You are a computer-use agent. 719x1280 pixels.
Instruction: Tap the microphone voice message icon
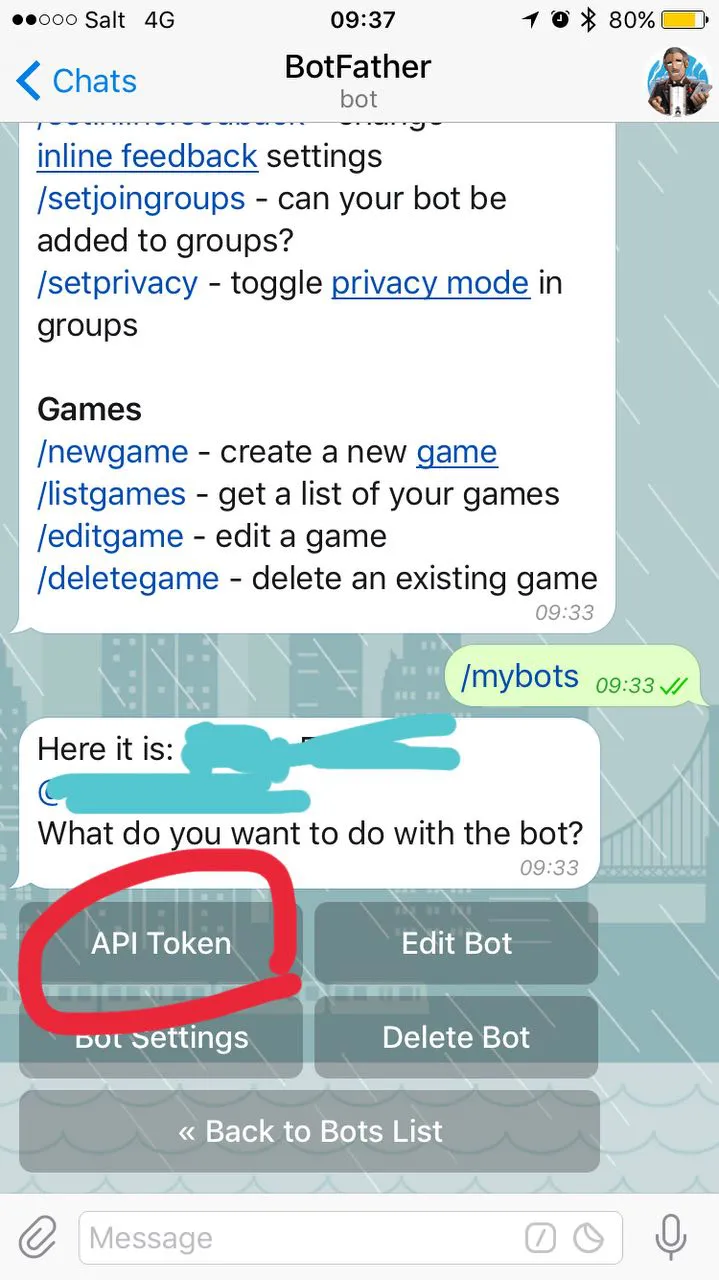(x=671, y=1239)
